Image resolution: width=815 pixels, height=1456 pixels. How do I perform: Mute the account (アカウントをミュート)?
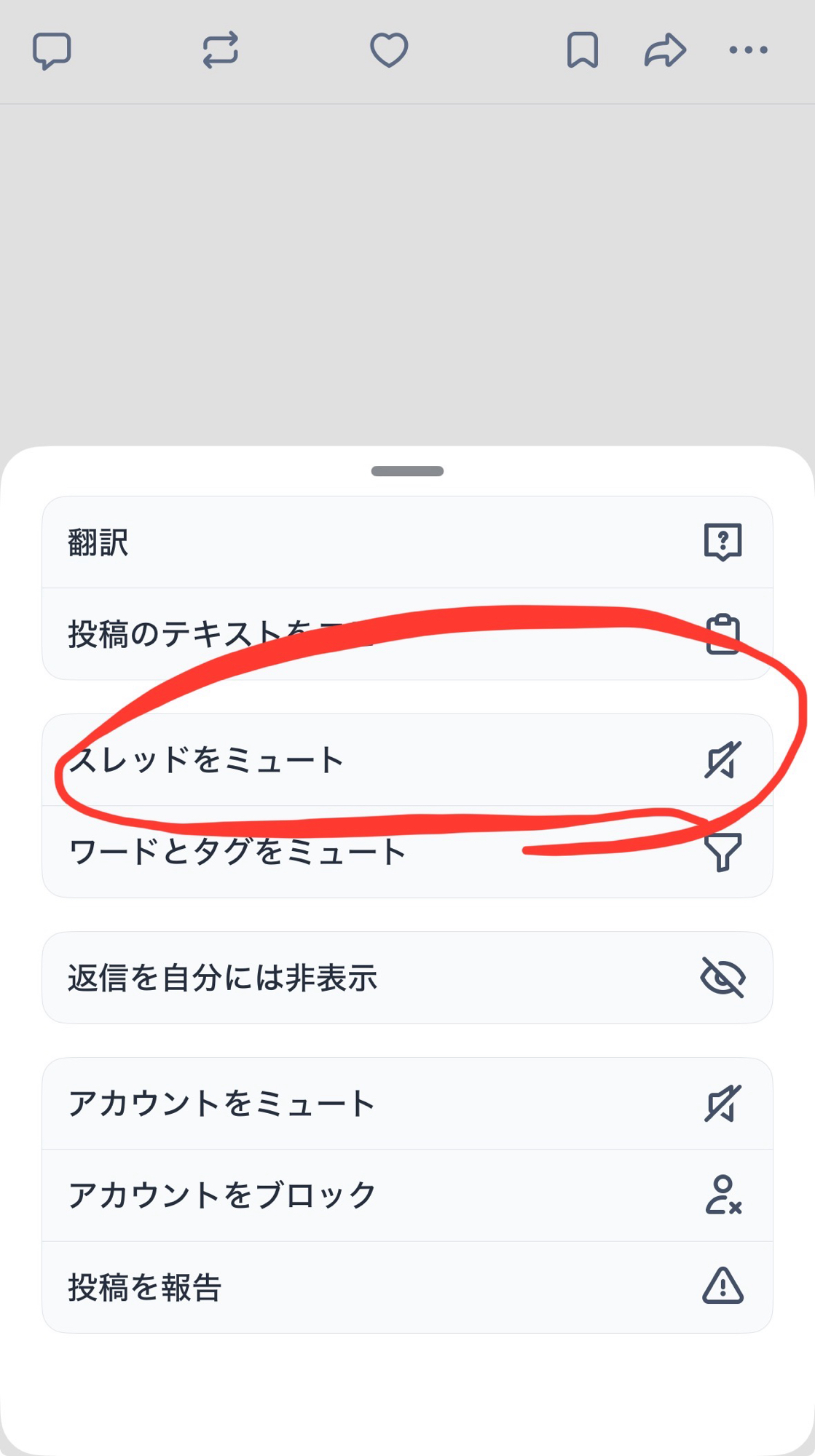(x=406, y=1104)
